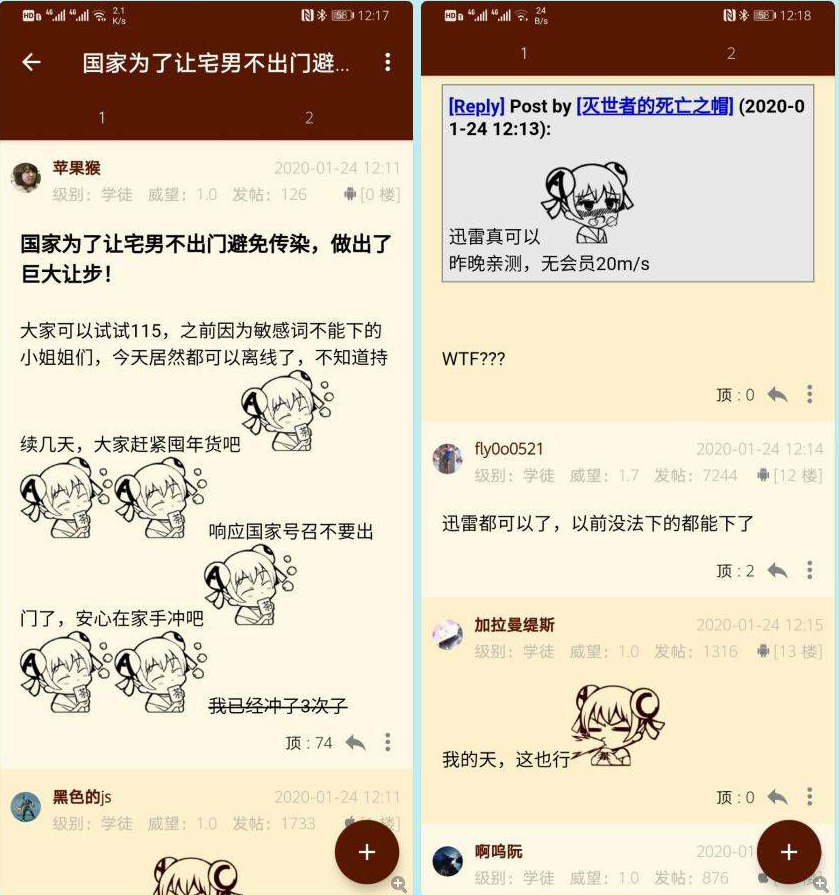Tap the [Reply] link in the quoted post
This screenshot has height=895, width=839.
[476, 106]
